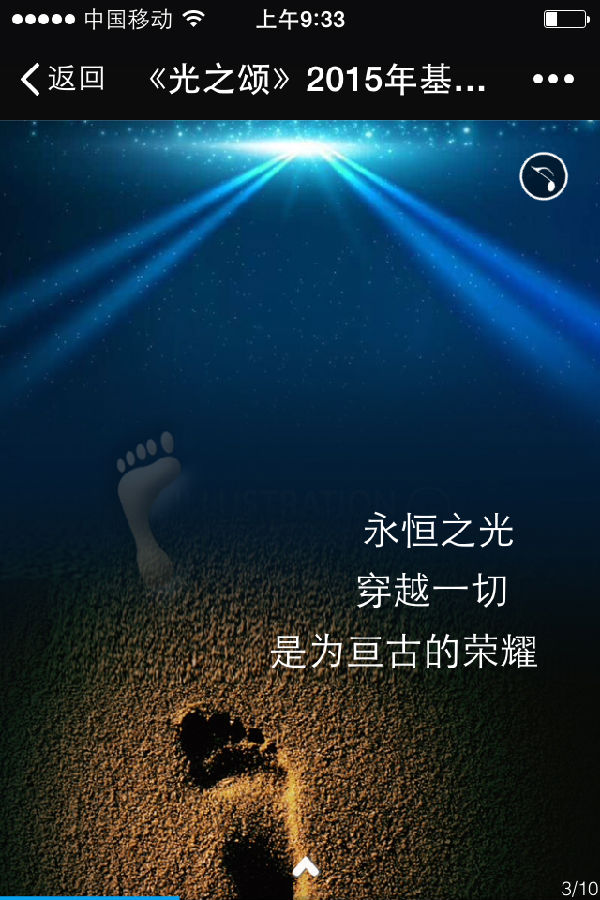The image size is (600, 900).
Task: Go back using the 返回 button
Action: (63, 79)
